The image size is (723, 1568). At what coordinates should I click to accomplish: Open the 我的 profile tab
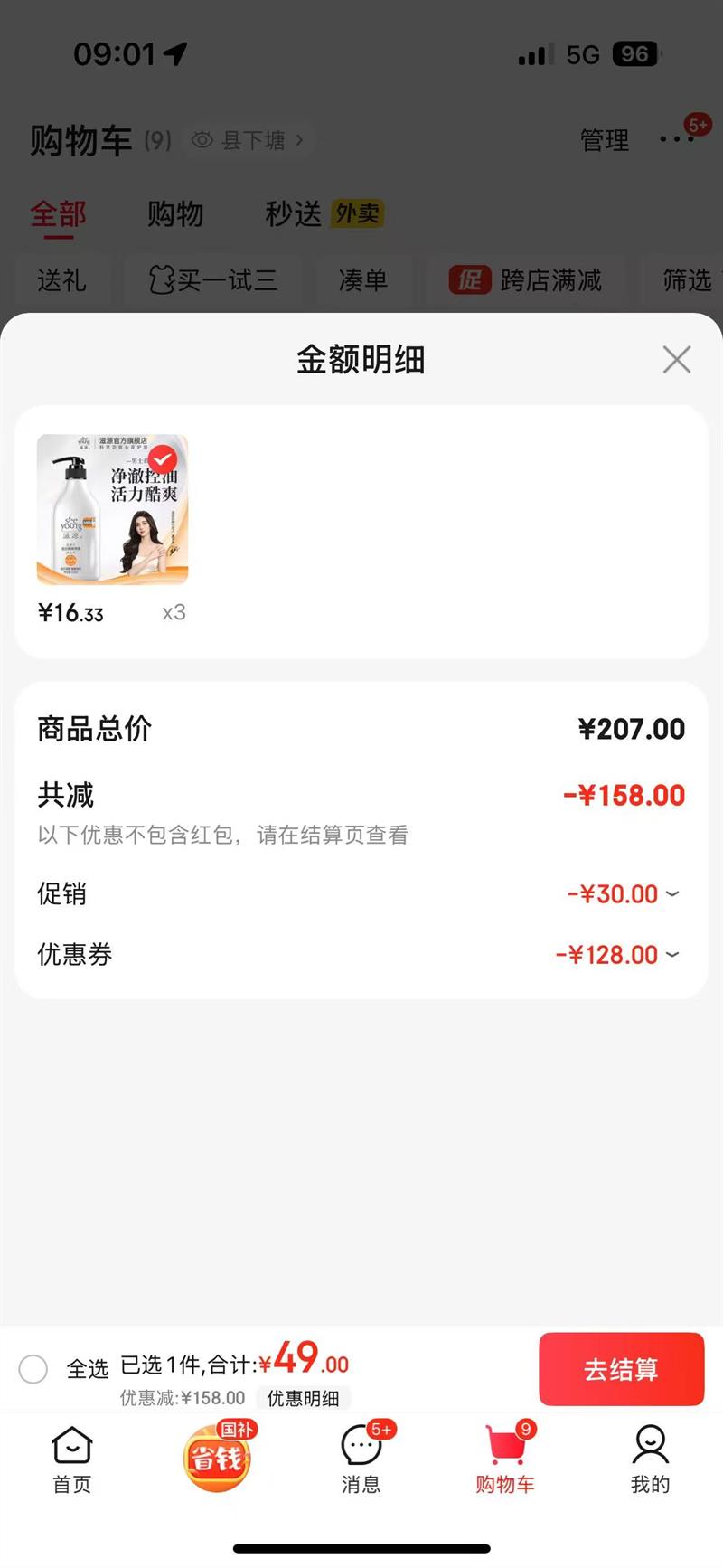point(650,1458)
